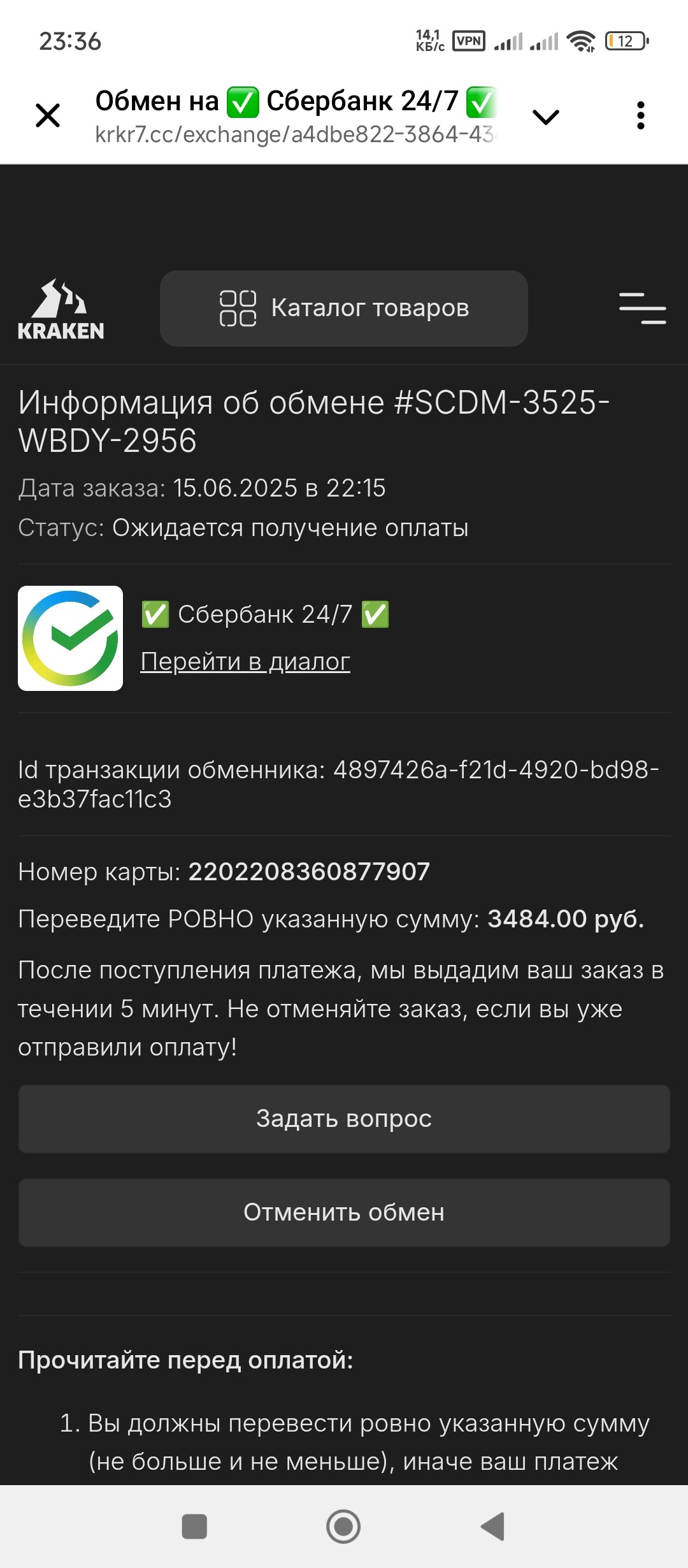
Task: Open the hamburger menu
Action: 642,309
